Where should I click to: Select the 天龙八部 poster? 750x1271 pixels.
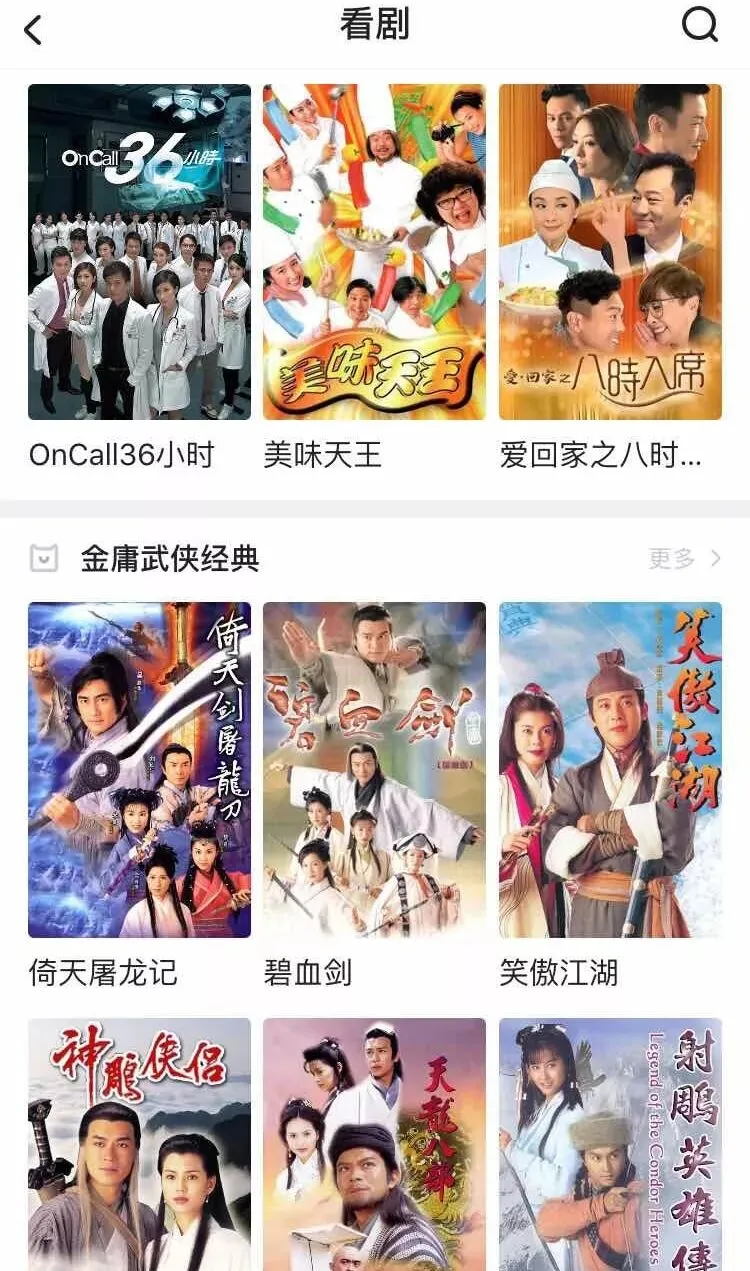tap(374, 1144)
